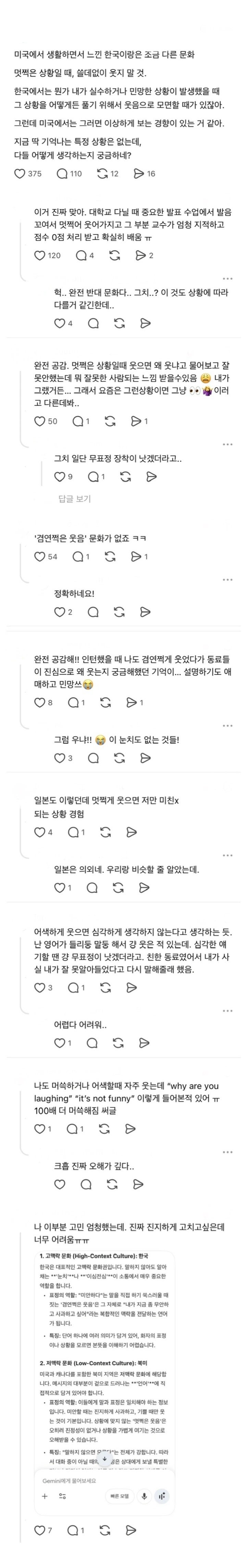247x1568 pixels.
Task: Open the 110 comments on the main post
Action: [x=62, y=173]
